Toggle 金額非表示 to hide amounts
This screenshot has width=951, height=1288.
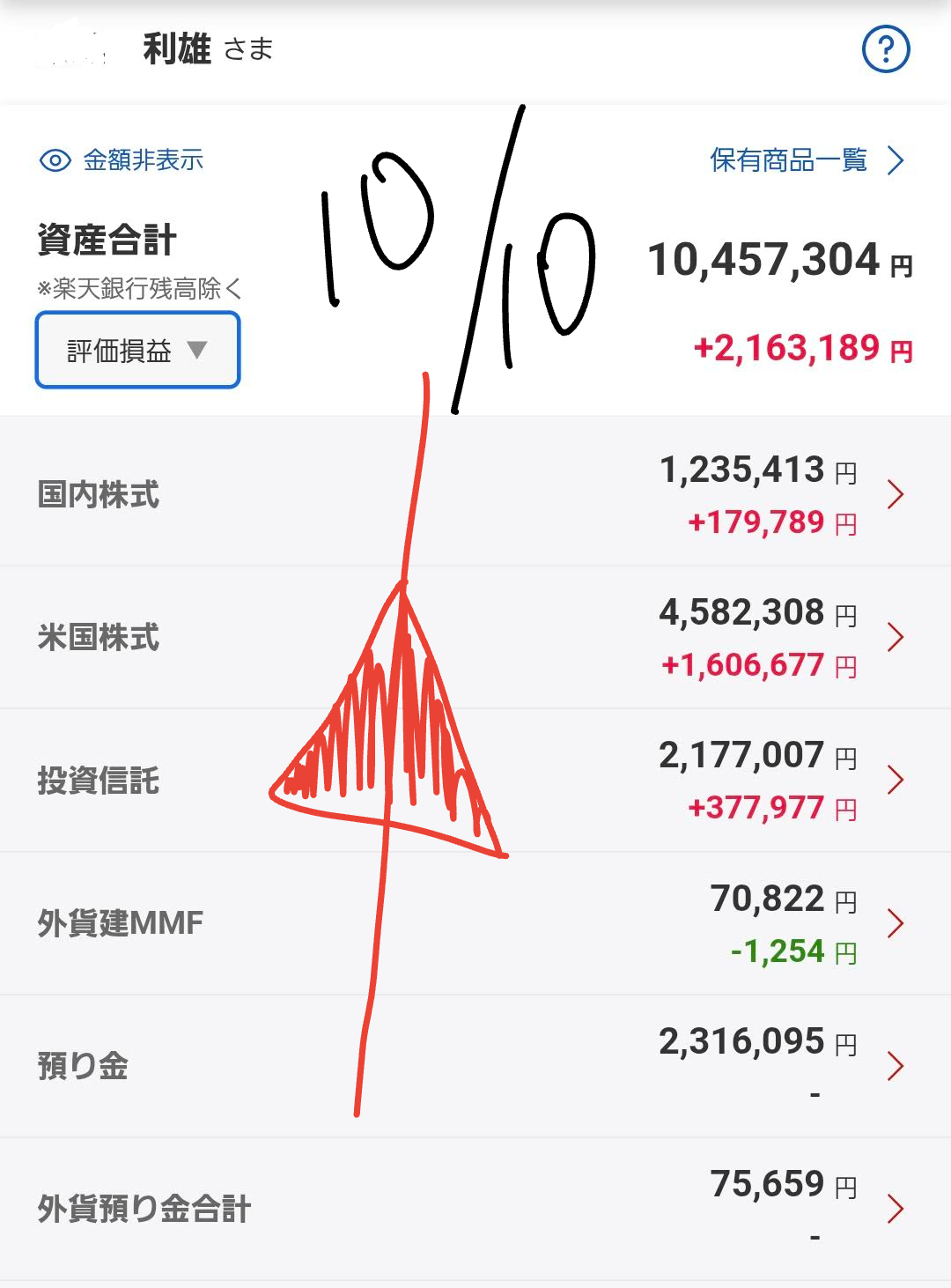[122, 160]
